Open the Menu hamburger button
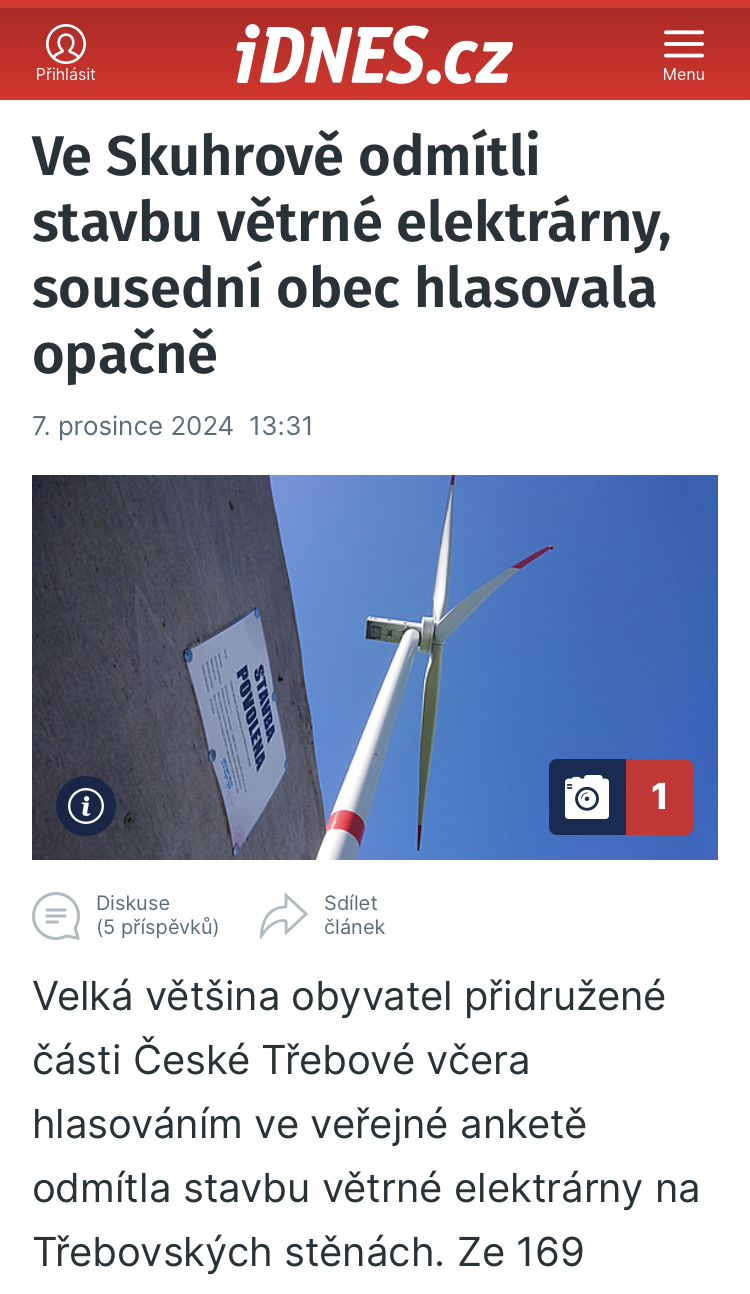 [684, 53]
